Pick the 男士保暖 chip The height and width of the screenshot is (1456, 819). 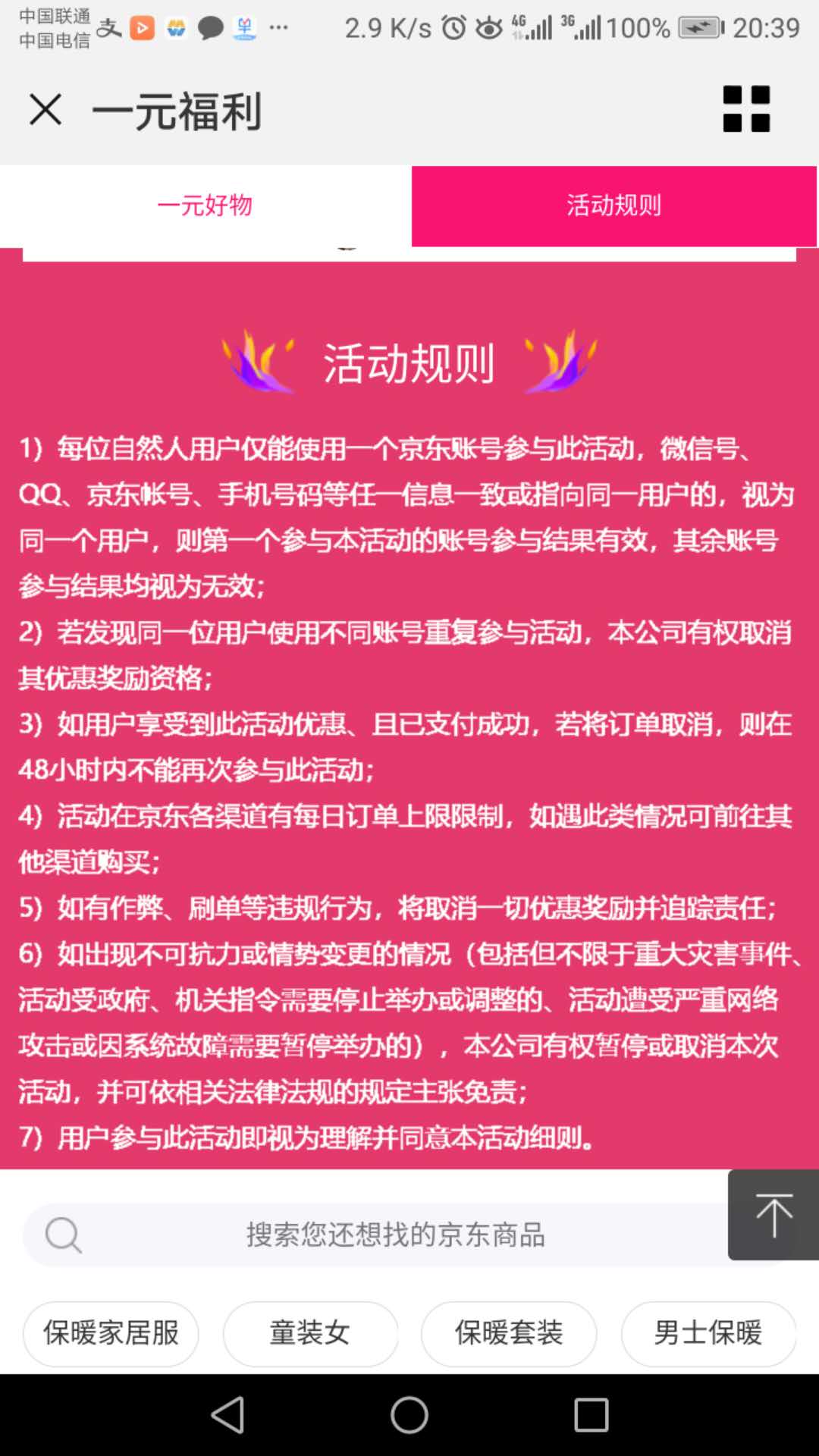point(708,1333)
